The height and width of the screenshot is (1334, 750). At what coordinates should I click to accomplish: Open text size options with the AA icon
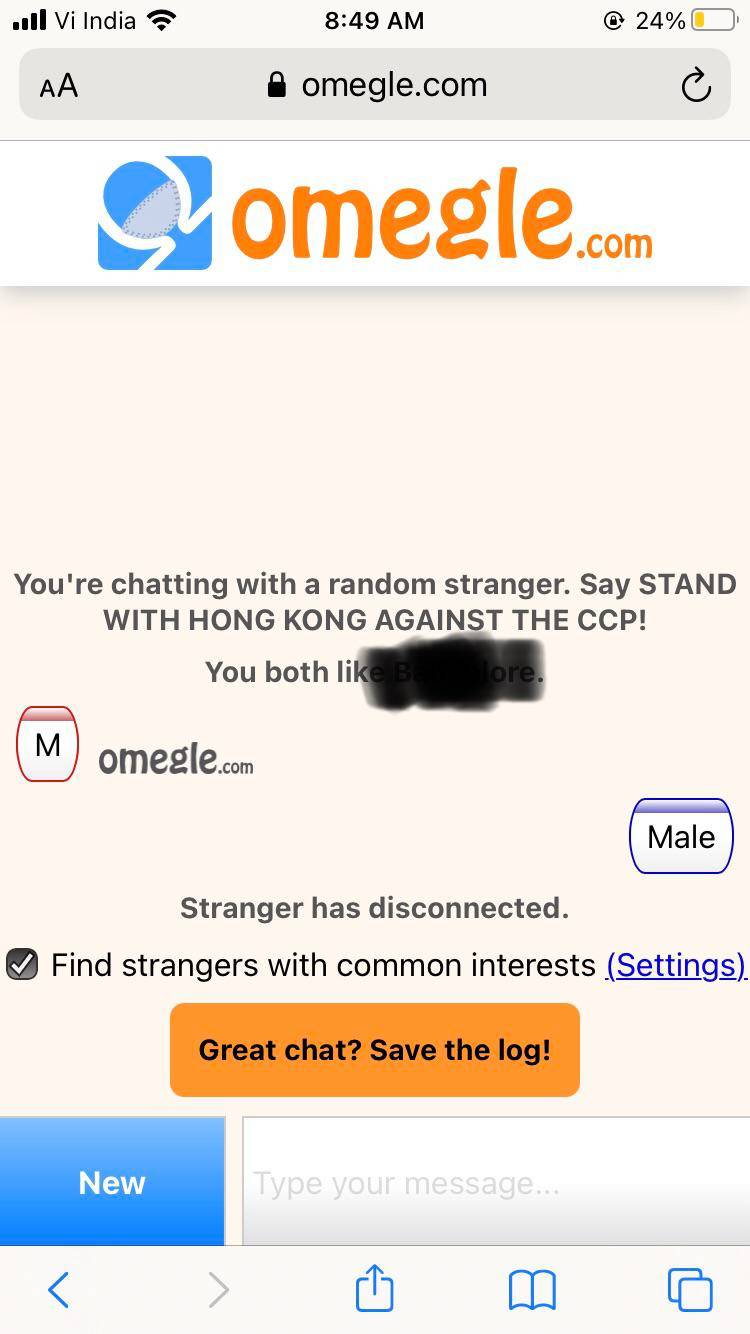[x=58, y=85]
